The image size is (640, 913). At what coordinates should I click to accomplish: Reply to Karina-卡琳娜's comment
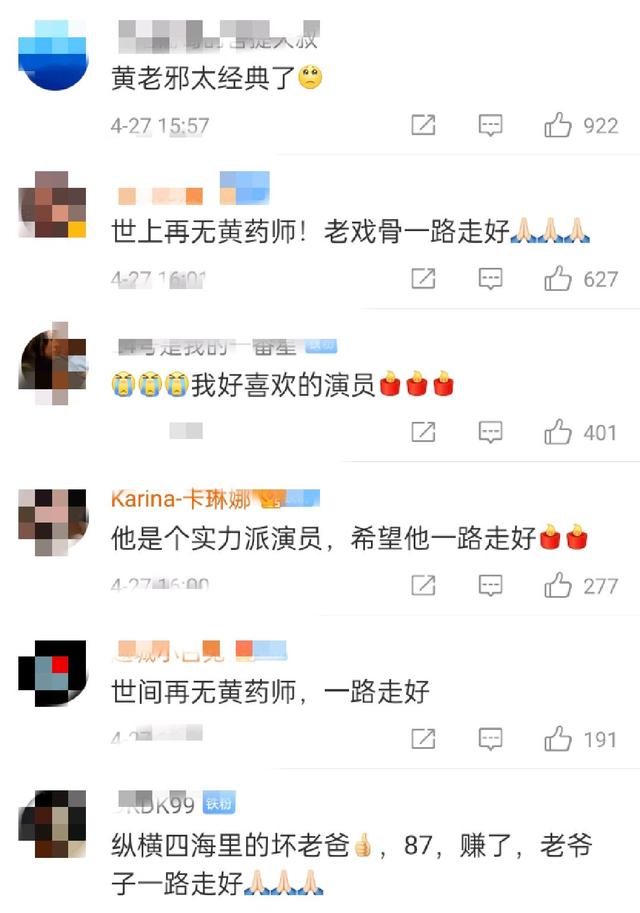[490, 585]
